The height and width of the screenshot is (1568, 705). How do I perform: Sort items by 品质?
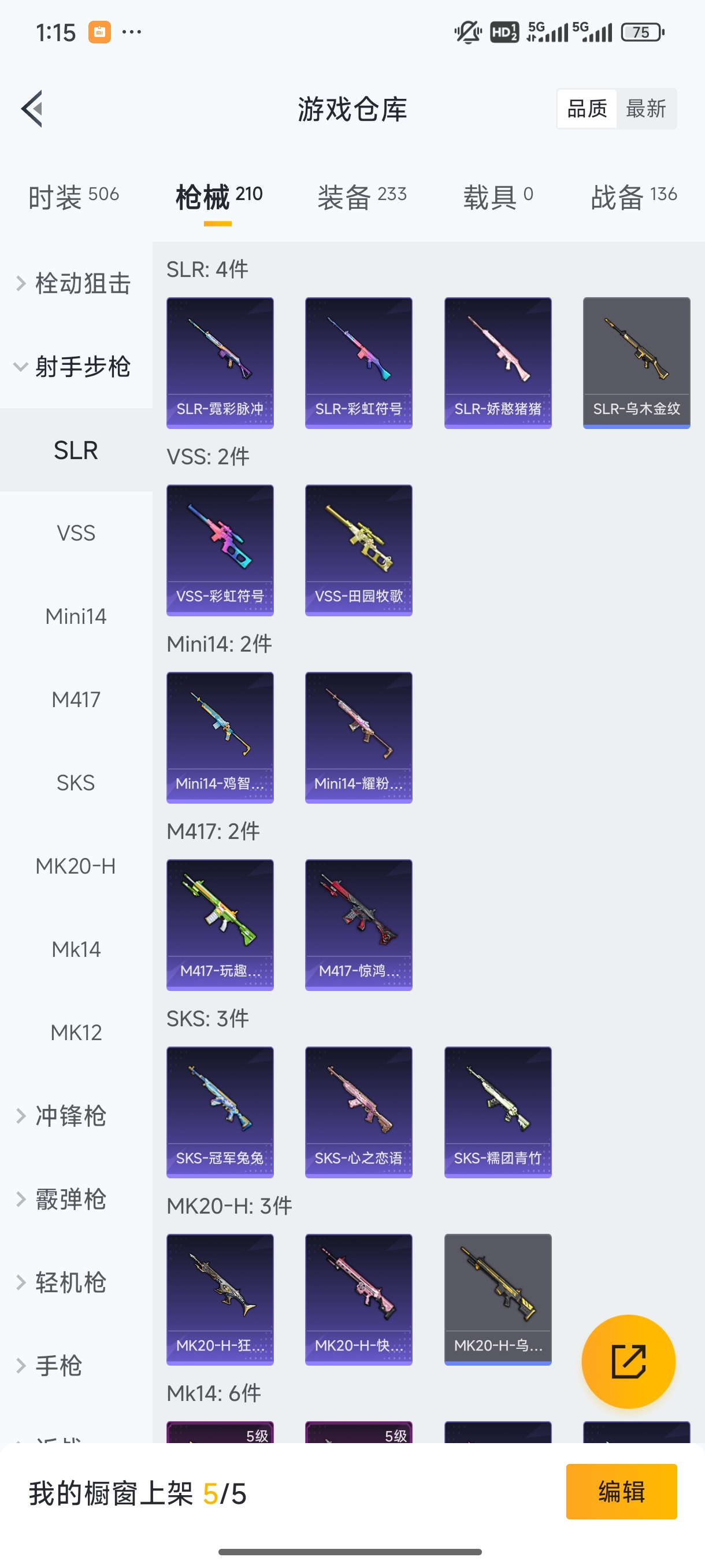click(587, 109)
